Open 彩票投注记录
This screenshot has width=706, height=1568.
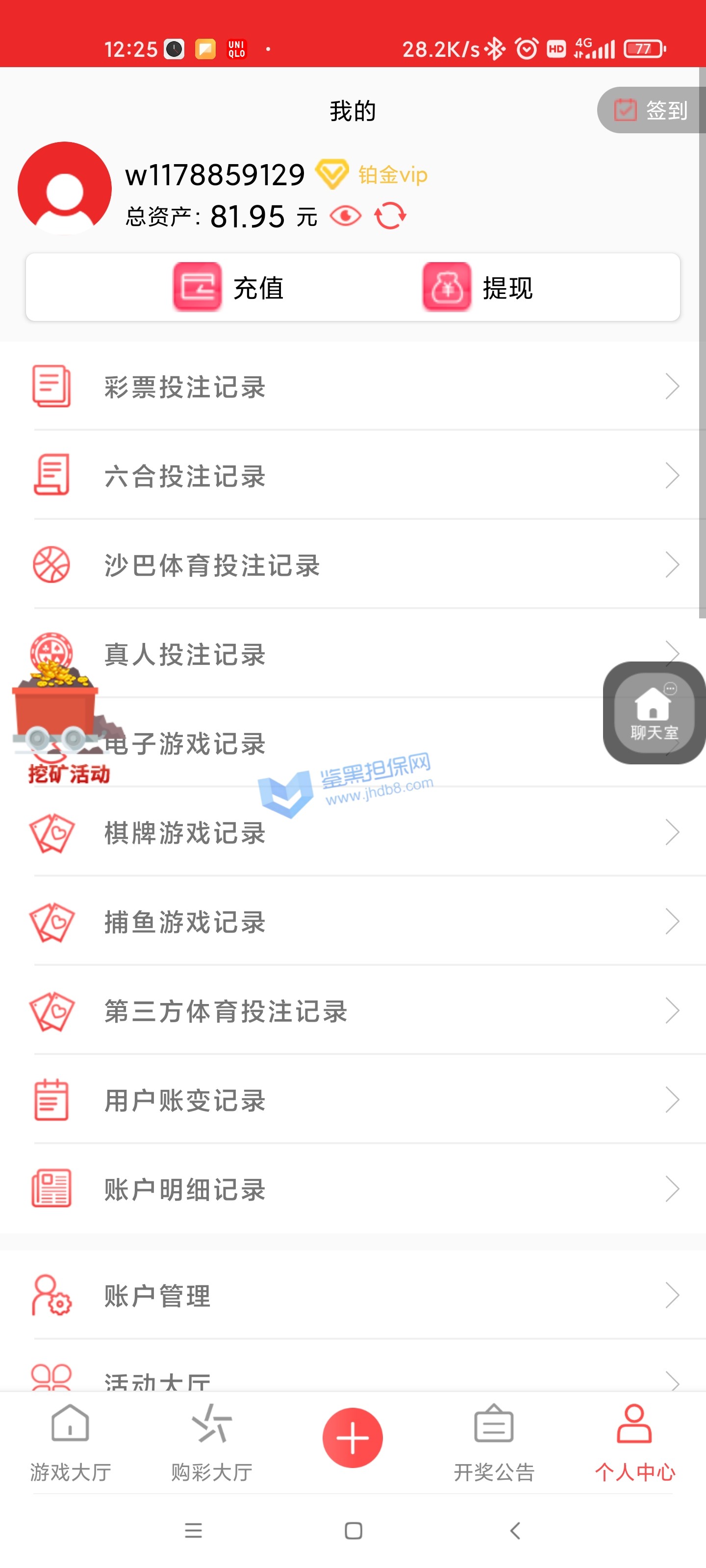point(353,387)
